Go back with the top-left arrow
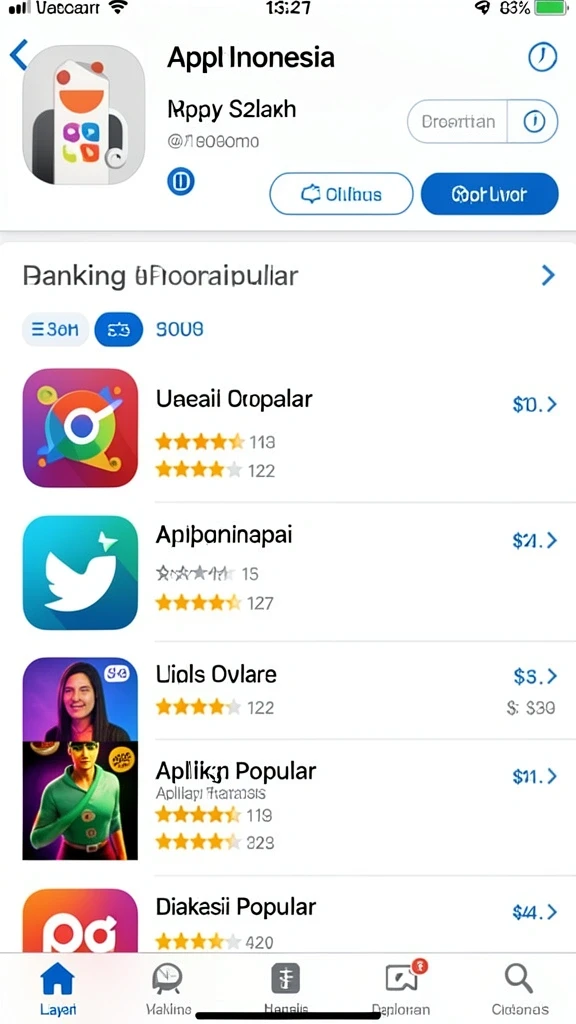Viewport: 576px width, 1024px height. (18, 55)
